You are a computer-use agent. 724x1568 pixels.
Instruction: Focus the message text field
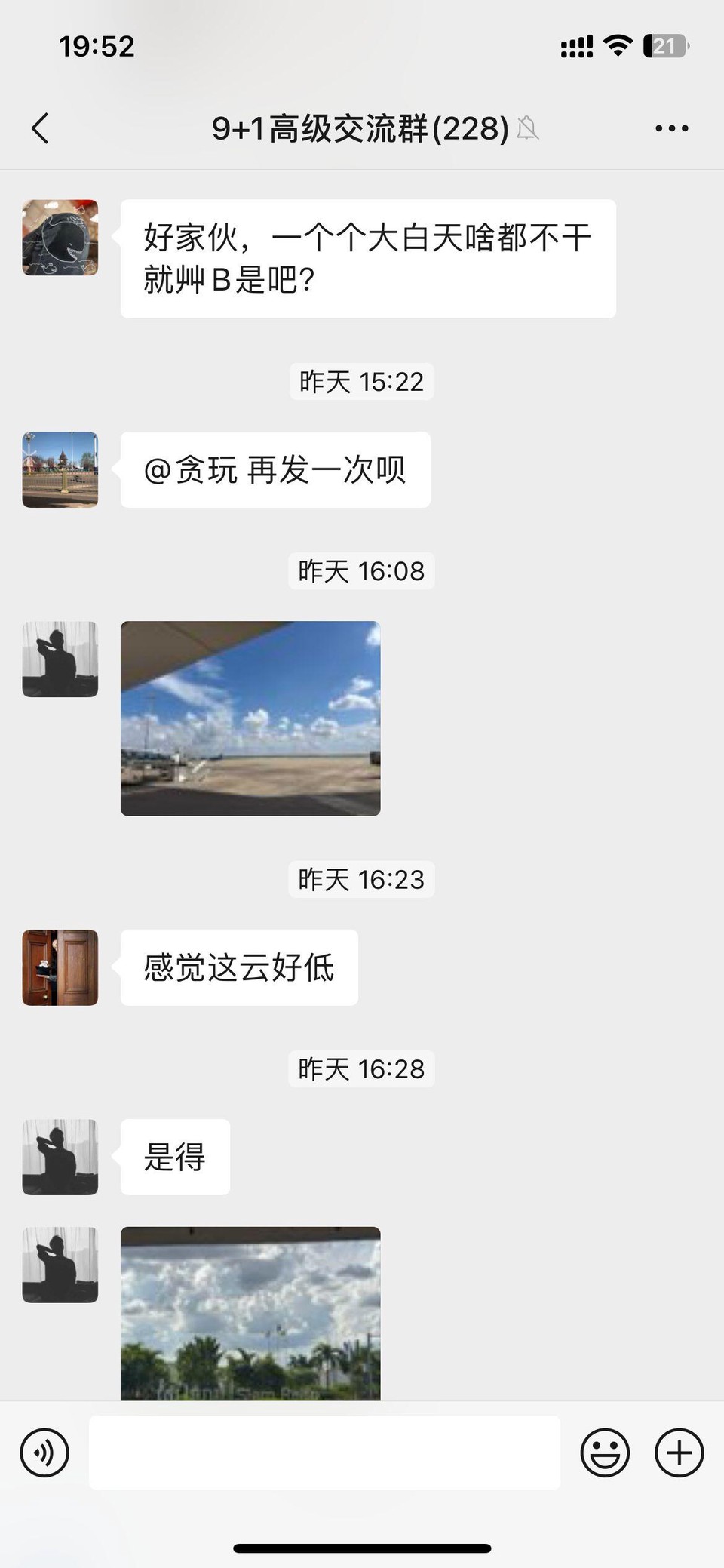click(x=324, y=1453)
